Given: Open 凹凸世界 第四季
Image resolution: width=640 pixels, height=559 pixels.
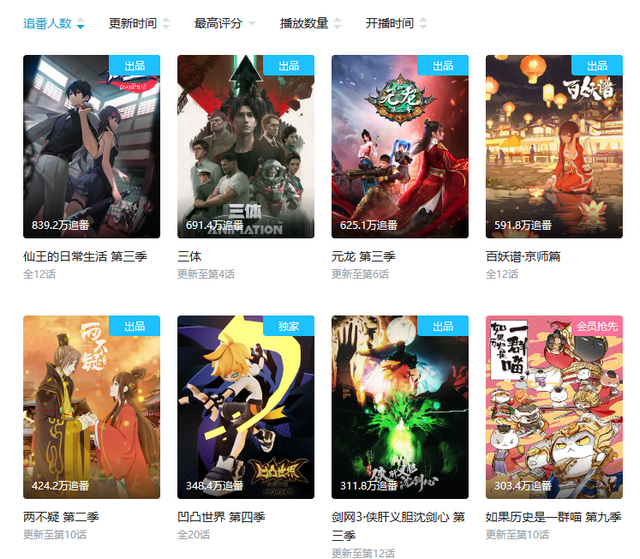Looking at the screenshot, I should (246, 407).
